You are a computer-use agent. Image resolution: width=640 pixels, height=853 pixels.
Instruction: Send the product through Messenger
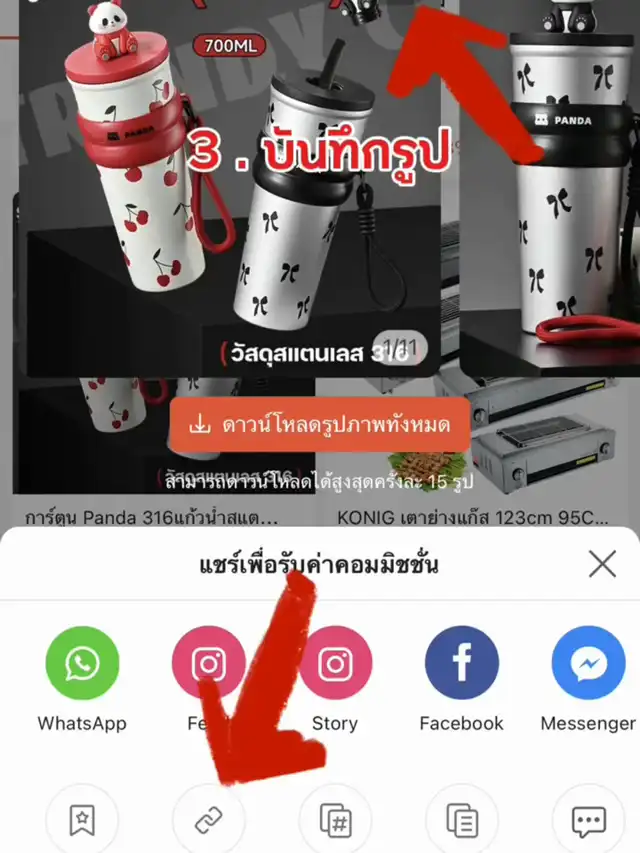(588, 663)
